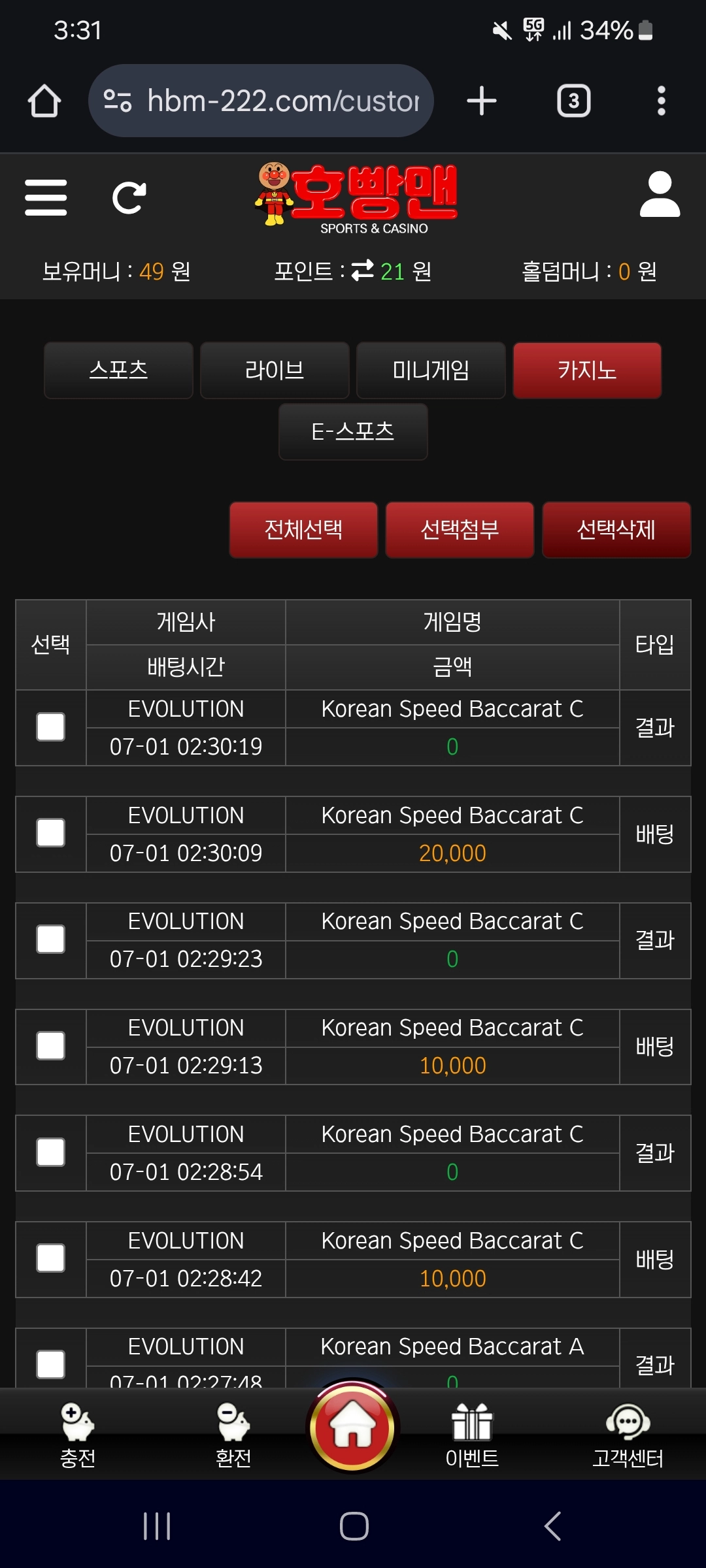Check the 02:29:13 betting row checkbox
The height and width of the screenshot is (1568, 706).
[x=50, y=1046]
